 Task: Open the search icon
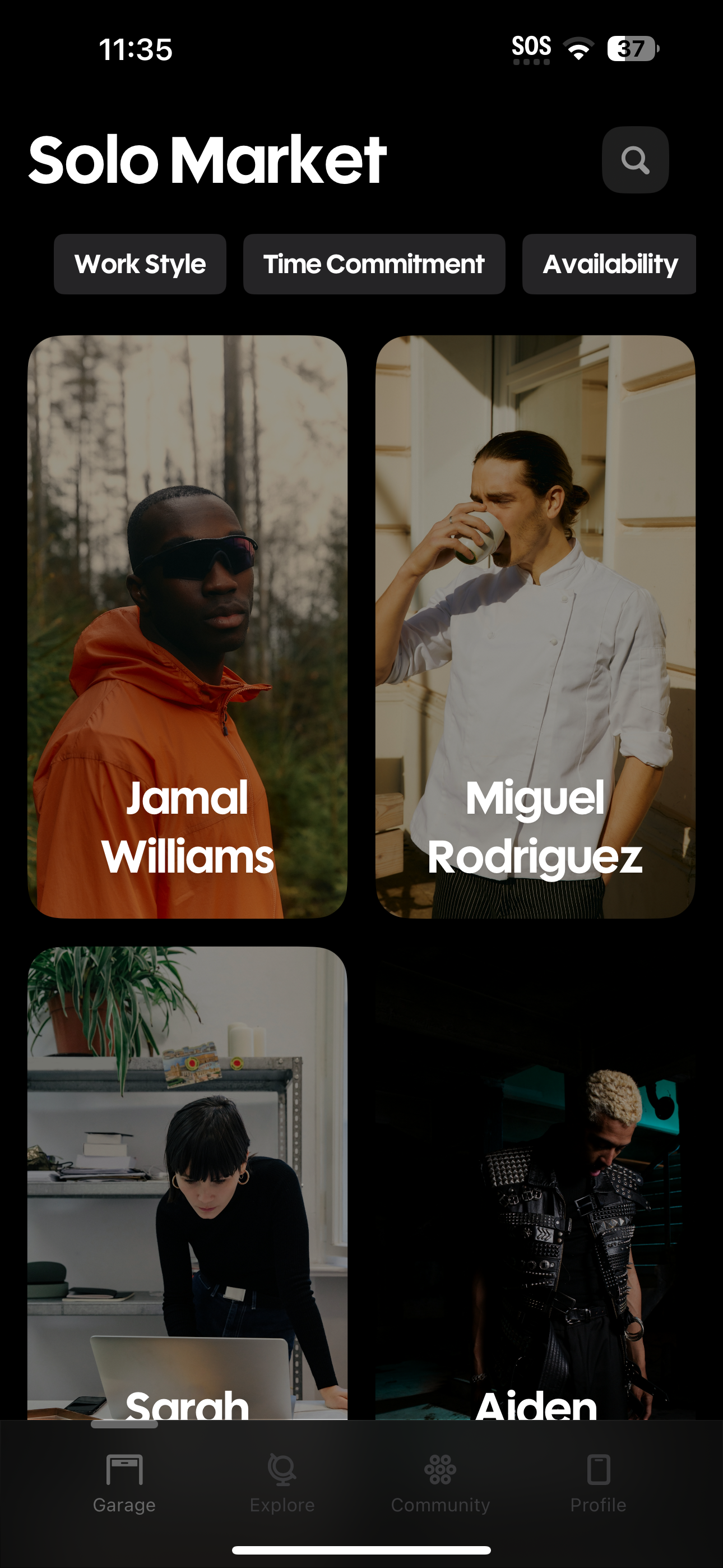click(x=635, y=160)
